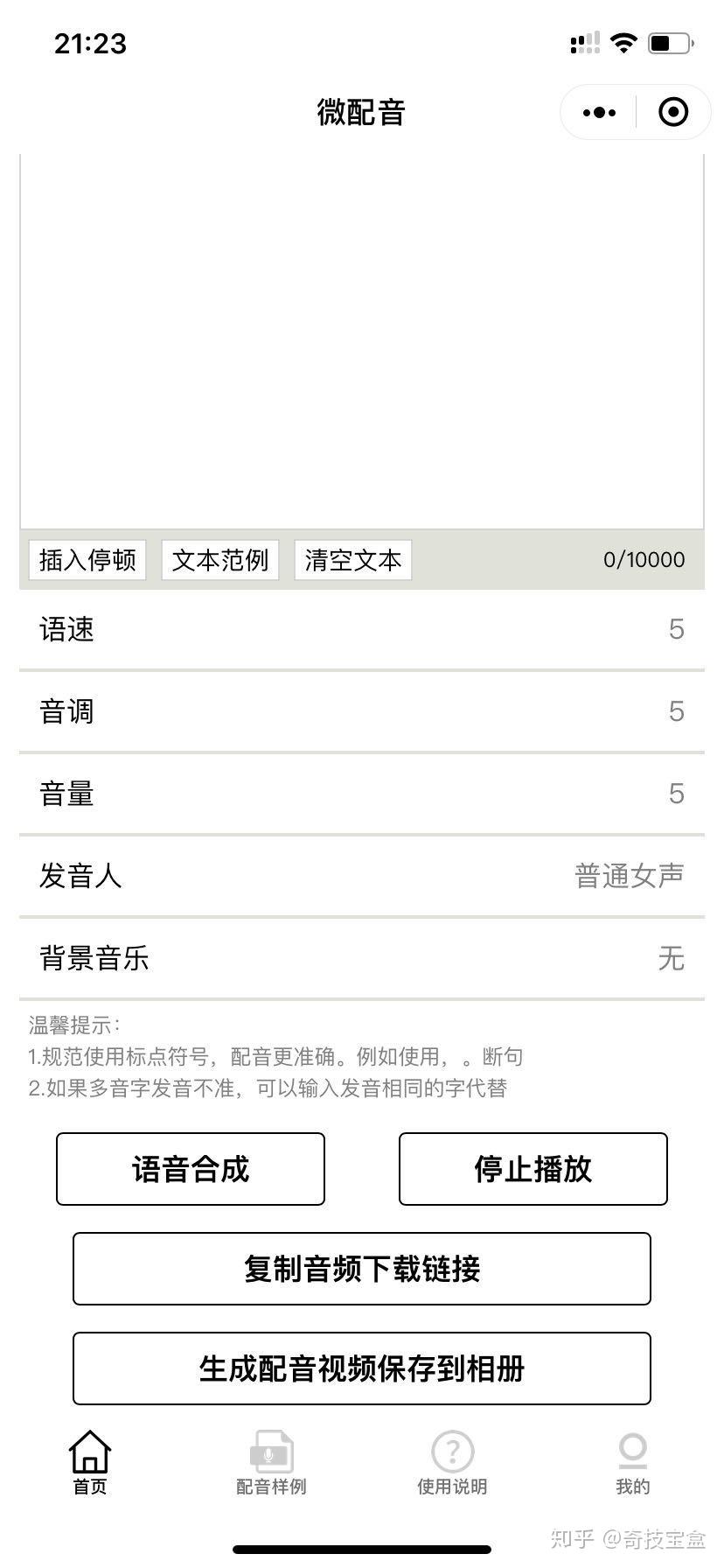Start synthesis with 语音合成
This screenshot has width=724, height=1568.
pos(191,1169)
